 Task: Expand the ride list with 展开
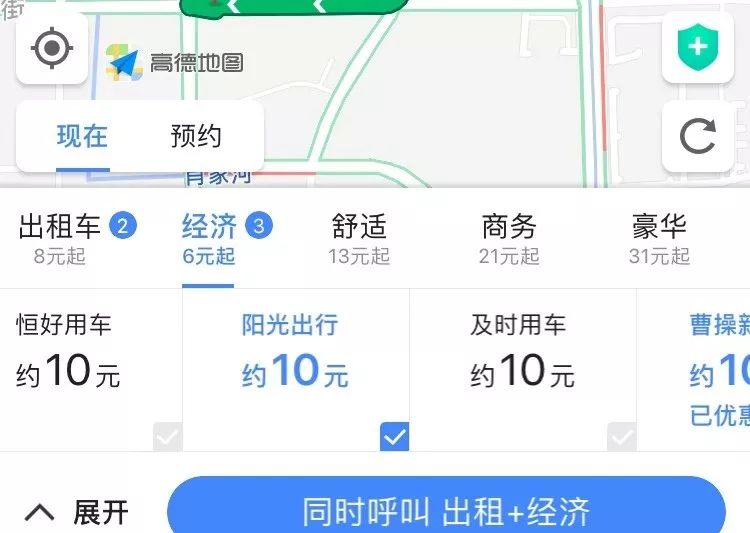(77, 513)
